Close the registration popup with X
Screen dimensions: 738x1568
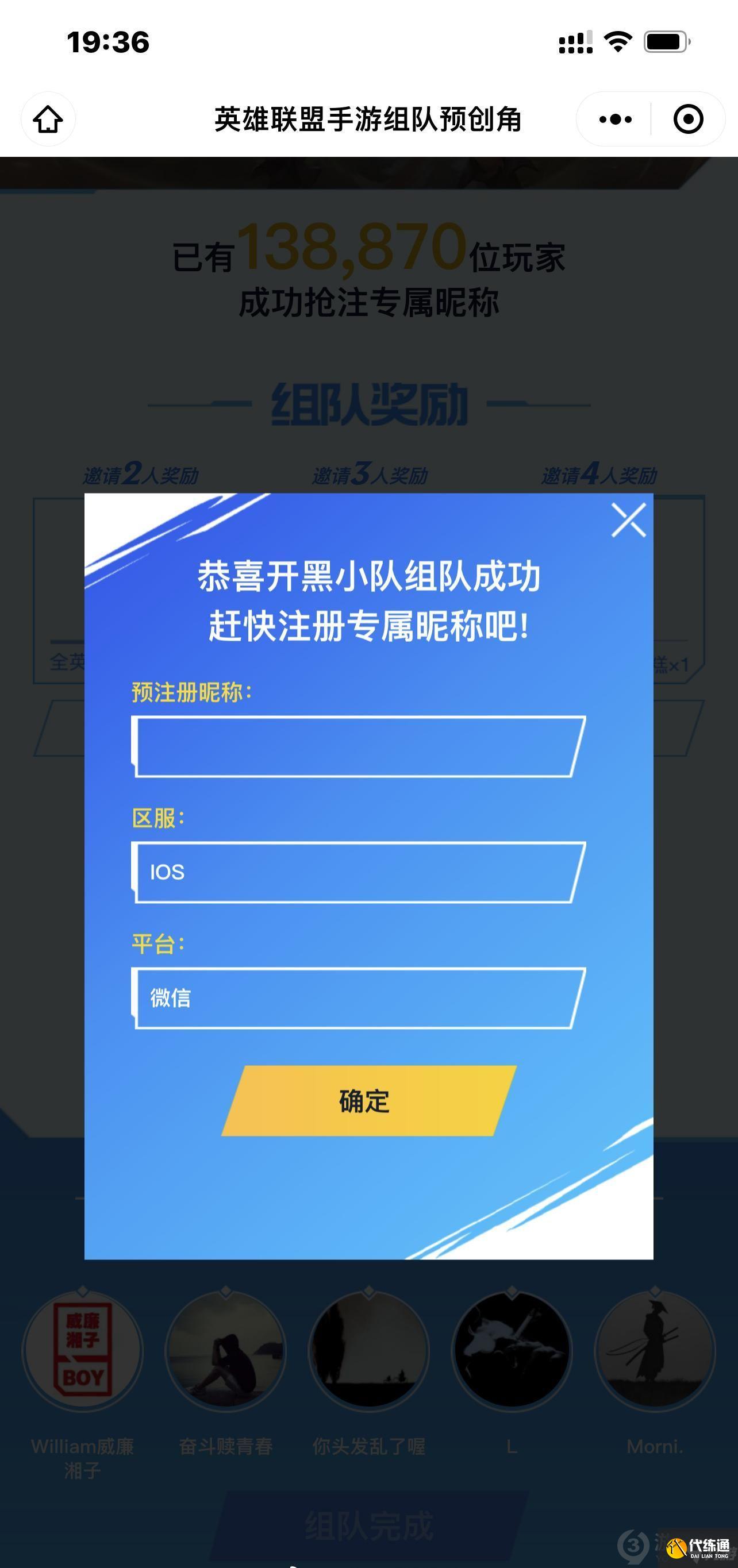[630, 521]
